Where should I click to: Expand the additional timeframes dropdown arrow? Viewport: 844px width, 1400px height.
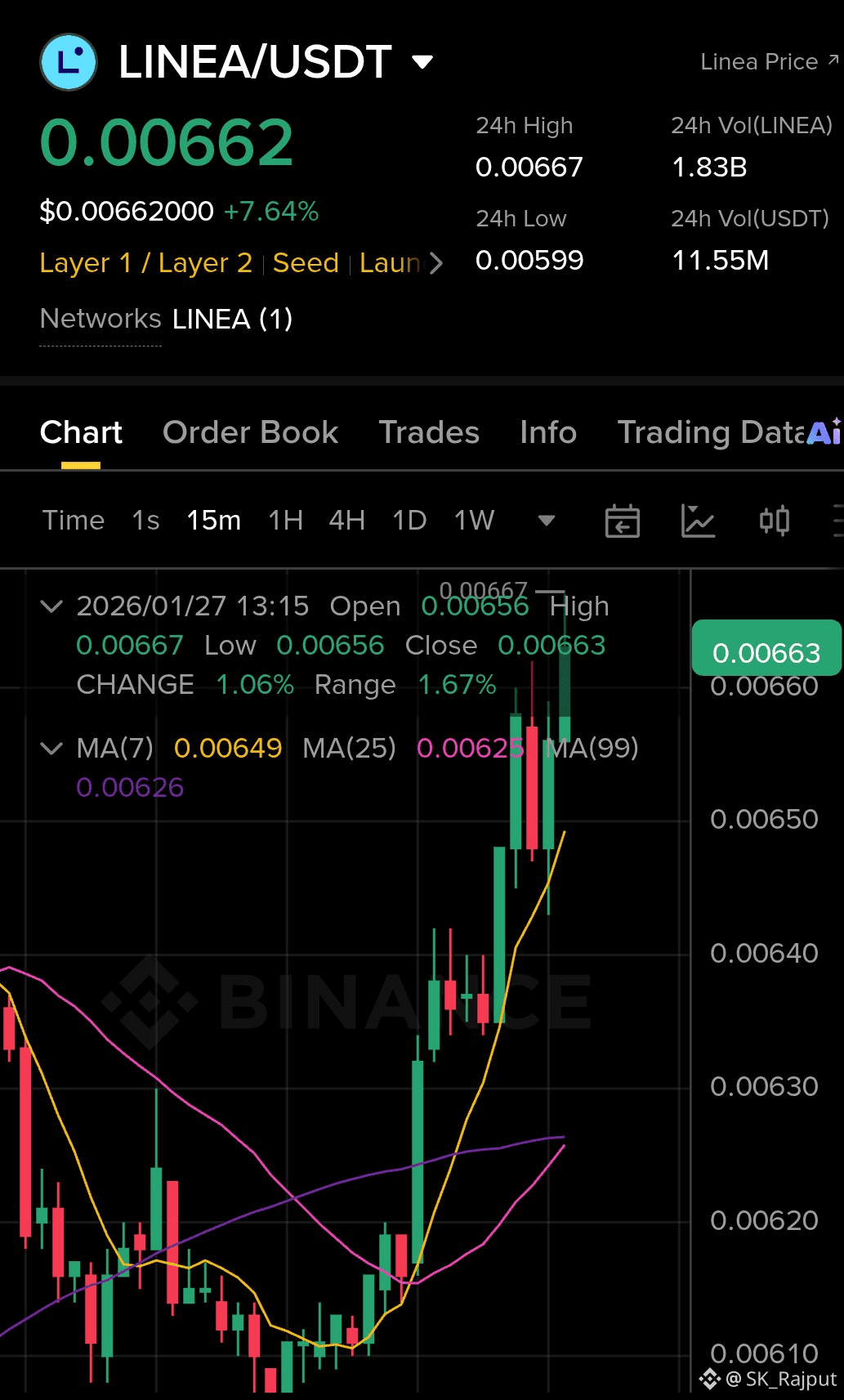point(545,521)
